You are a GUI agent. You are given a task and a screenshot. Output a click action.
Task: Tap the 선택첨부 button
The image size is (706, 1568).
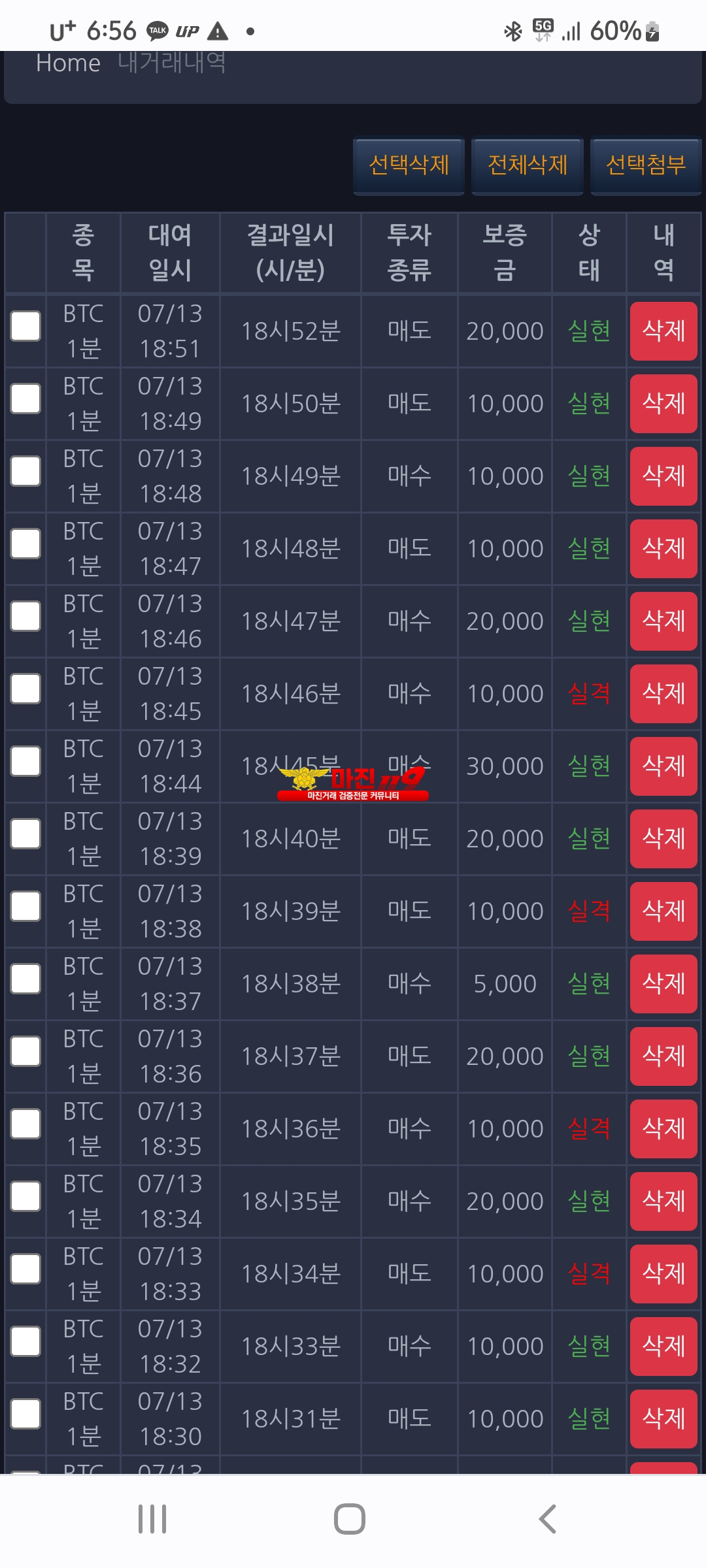[x=646, y=165]
